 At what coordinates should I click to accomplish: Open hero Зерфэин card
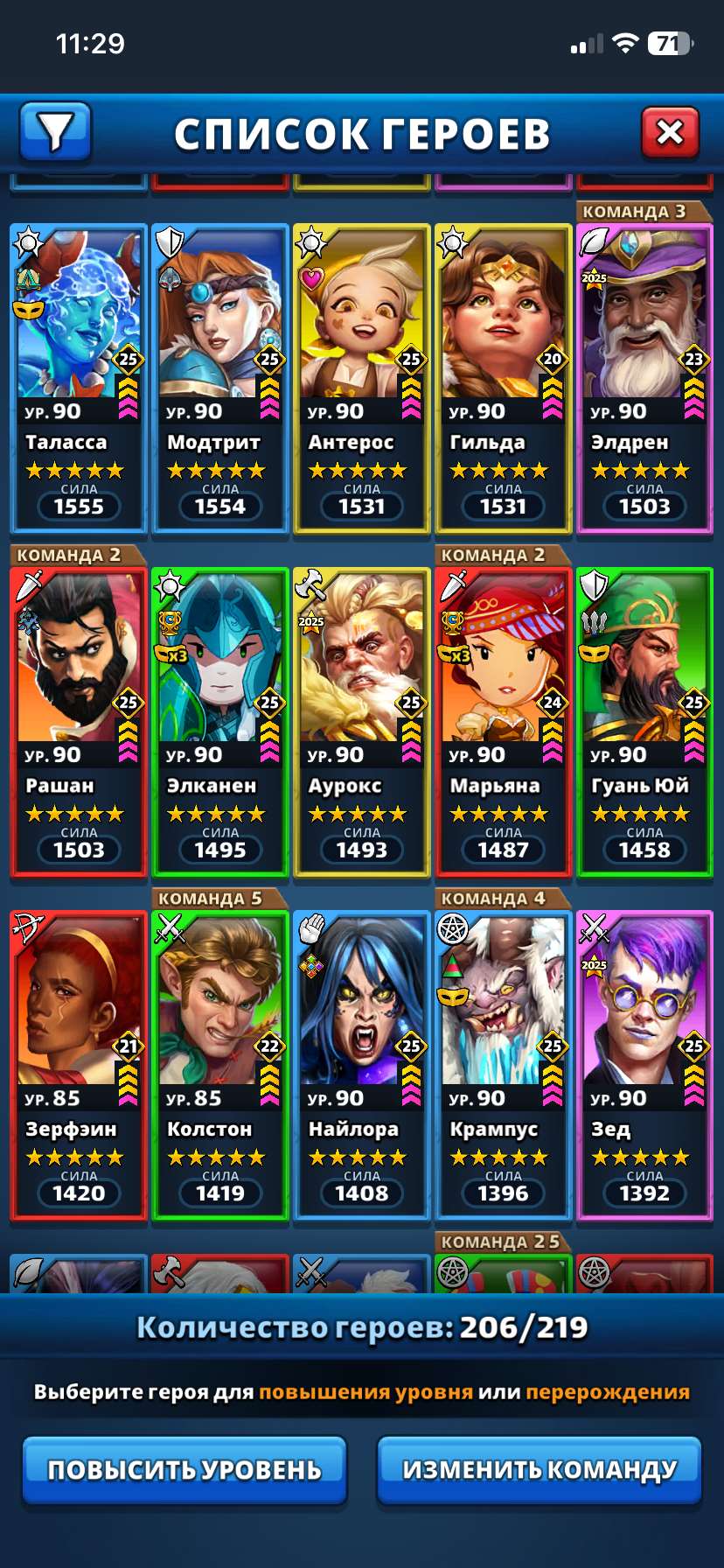point(79,1066)
